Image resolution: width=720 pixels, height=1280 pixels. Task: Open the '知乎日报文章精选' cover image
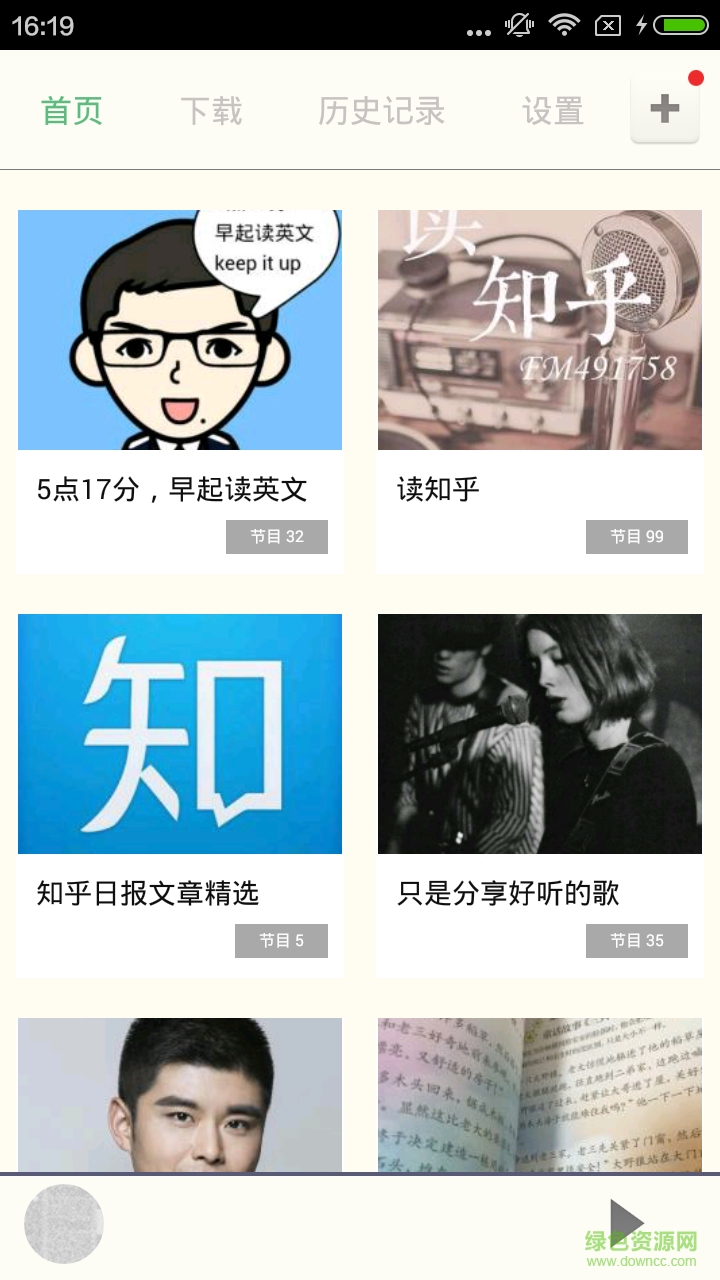179,733
